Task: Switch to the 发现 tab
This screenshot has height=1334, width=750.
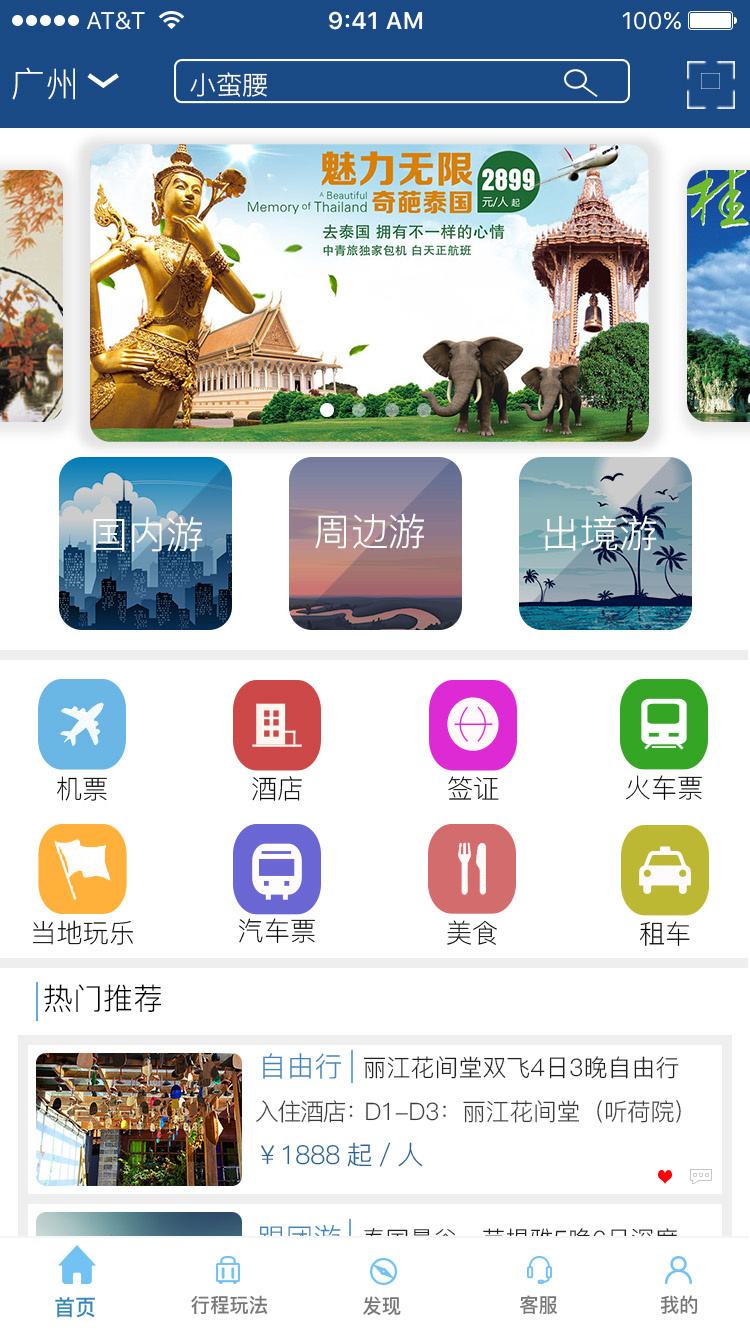Action: tap(382, 1285)
